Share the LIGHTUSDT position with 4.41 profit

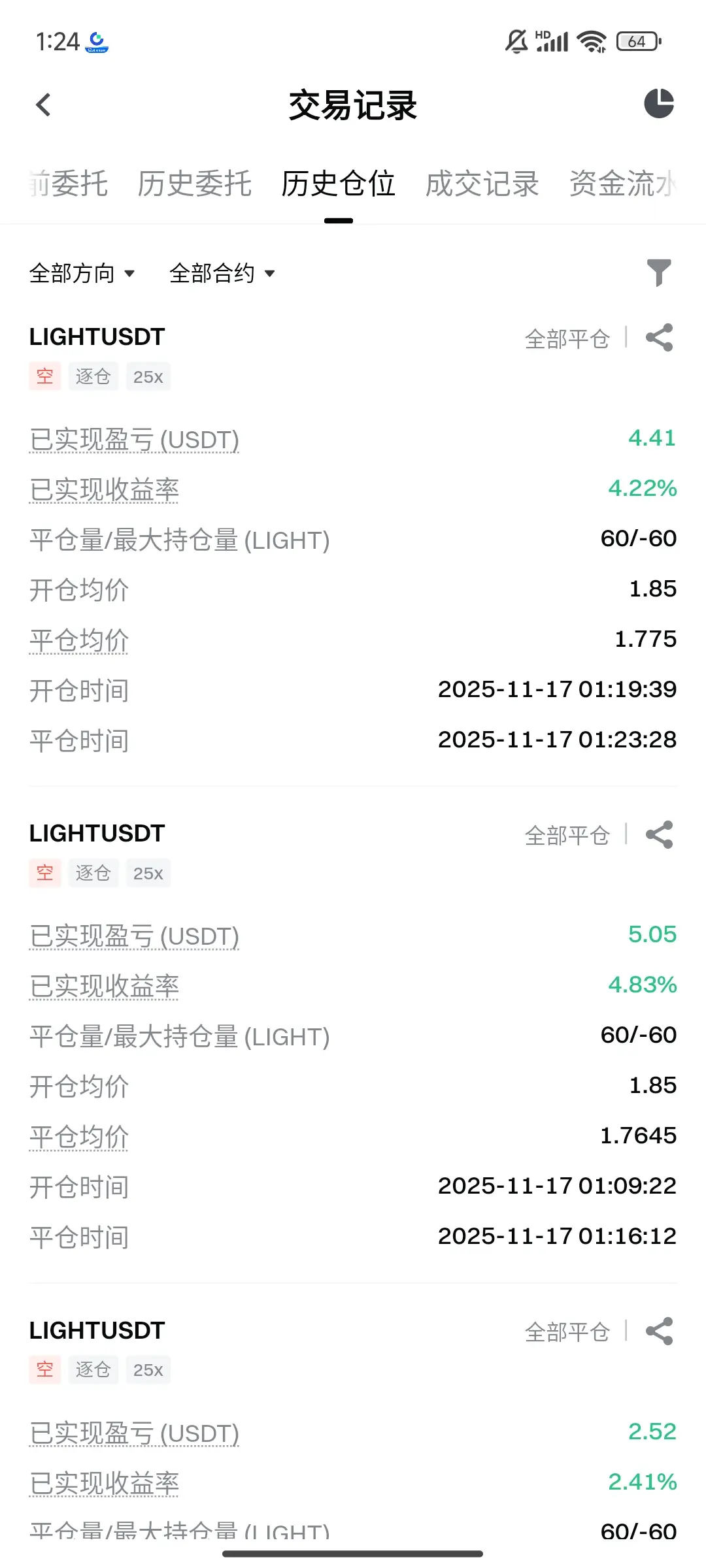659,338
